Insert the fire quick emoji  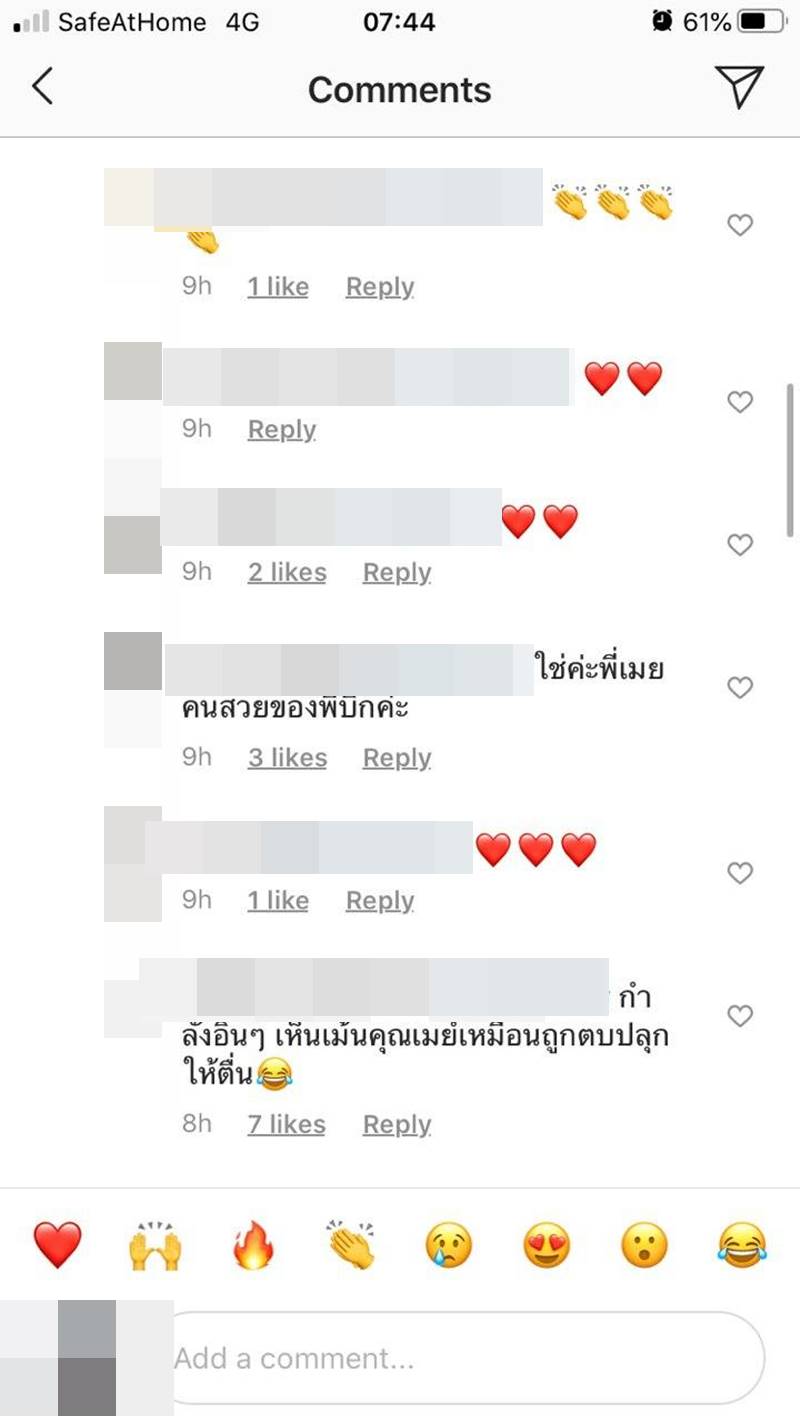coord(252,1246)
